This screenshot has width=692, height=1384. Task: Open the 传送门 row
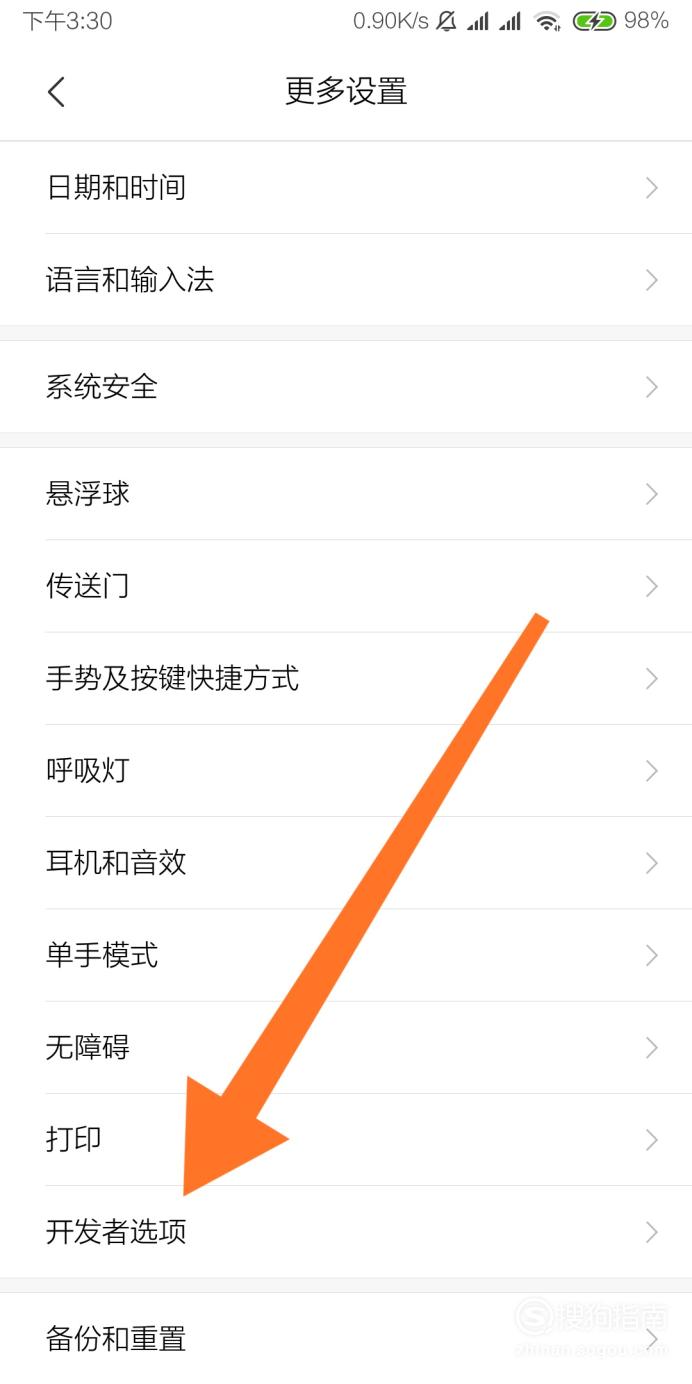(x=346, y=586)
